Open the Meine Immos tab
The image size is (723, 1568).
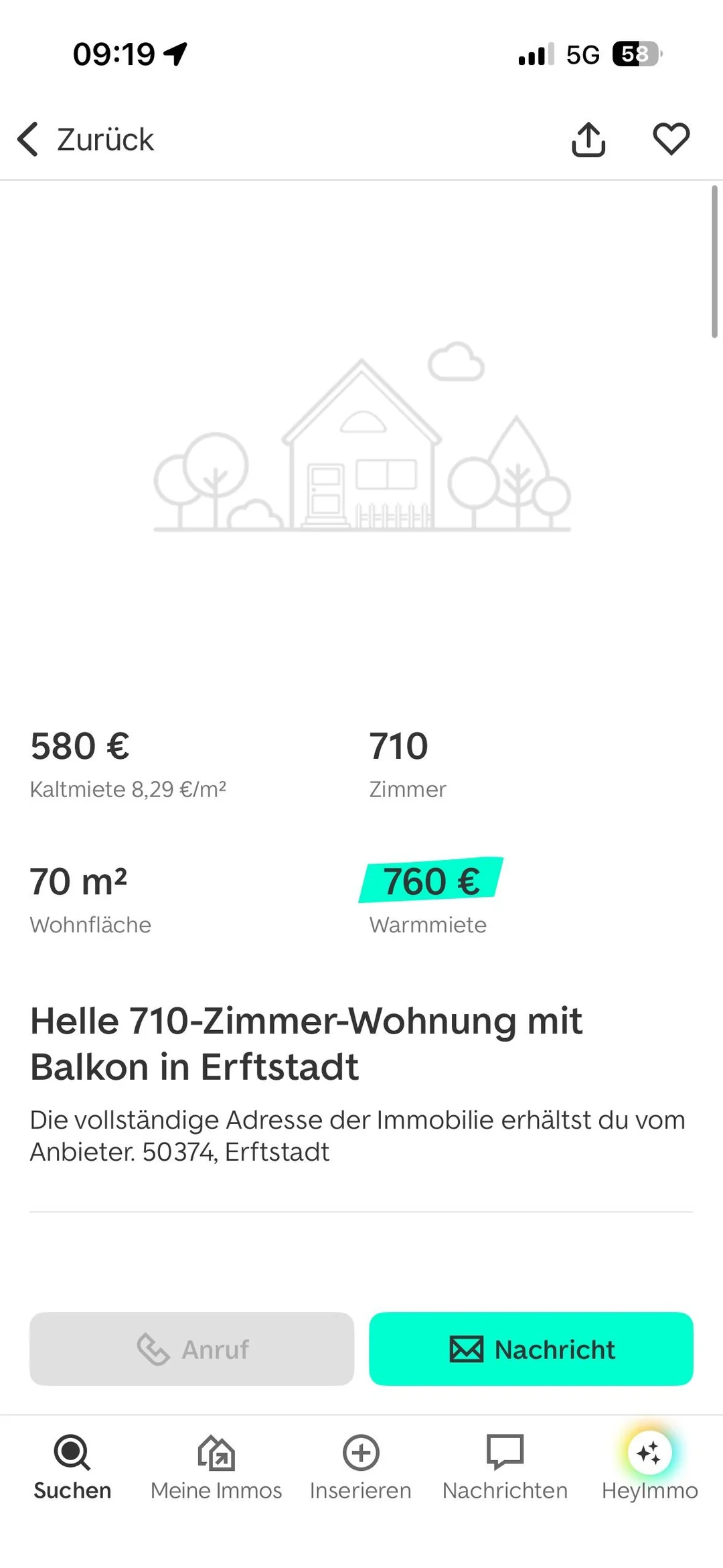pyautogui.click(x=216, y=1467)
